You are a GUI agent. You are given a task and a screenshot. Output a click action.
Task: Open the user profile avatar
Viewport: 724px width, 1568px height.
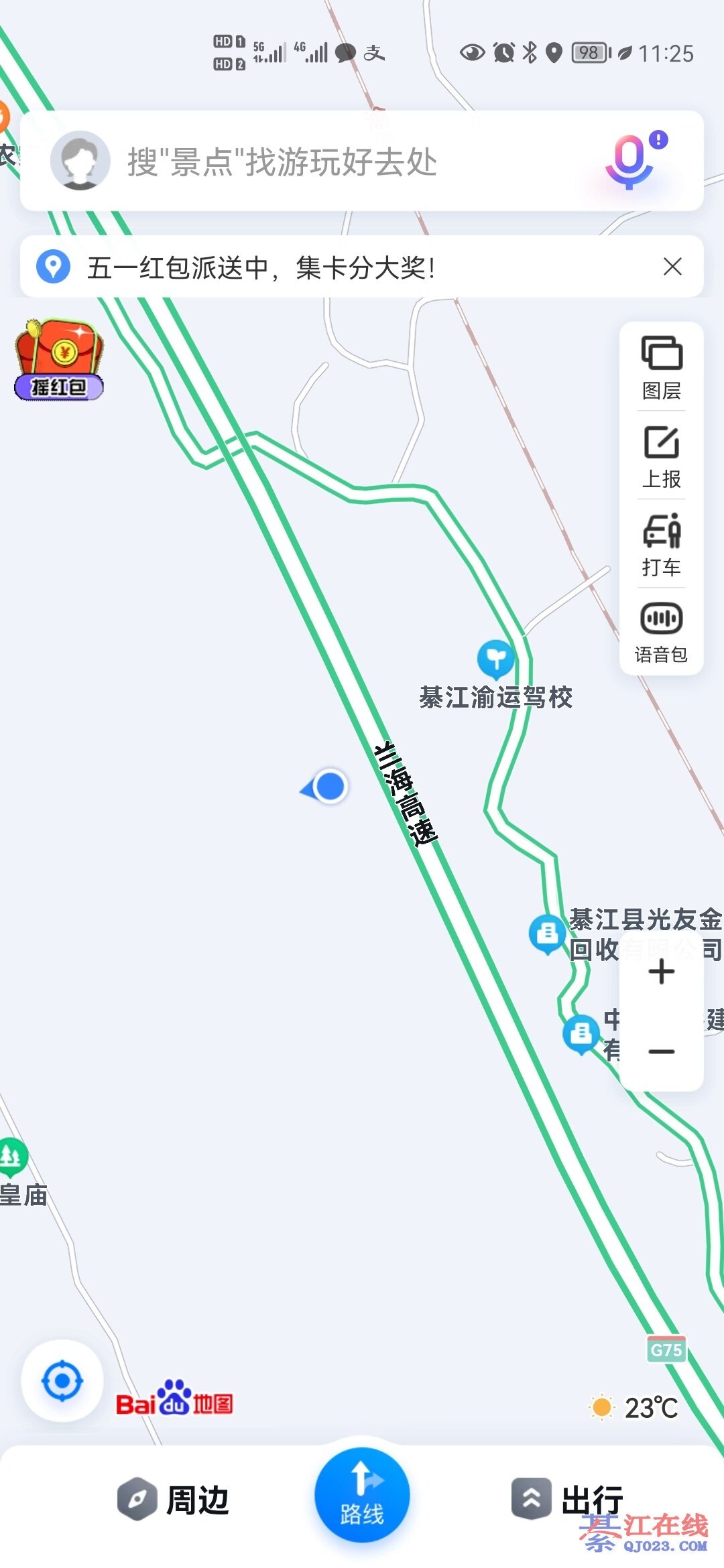point(80,161)
